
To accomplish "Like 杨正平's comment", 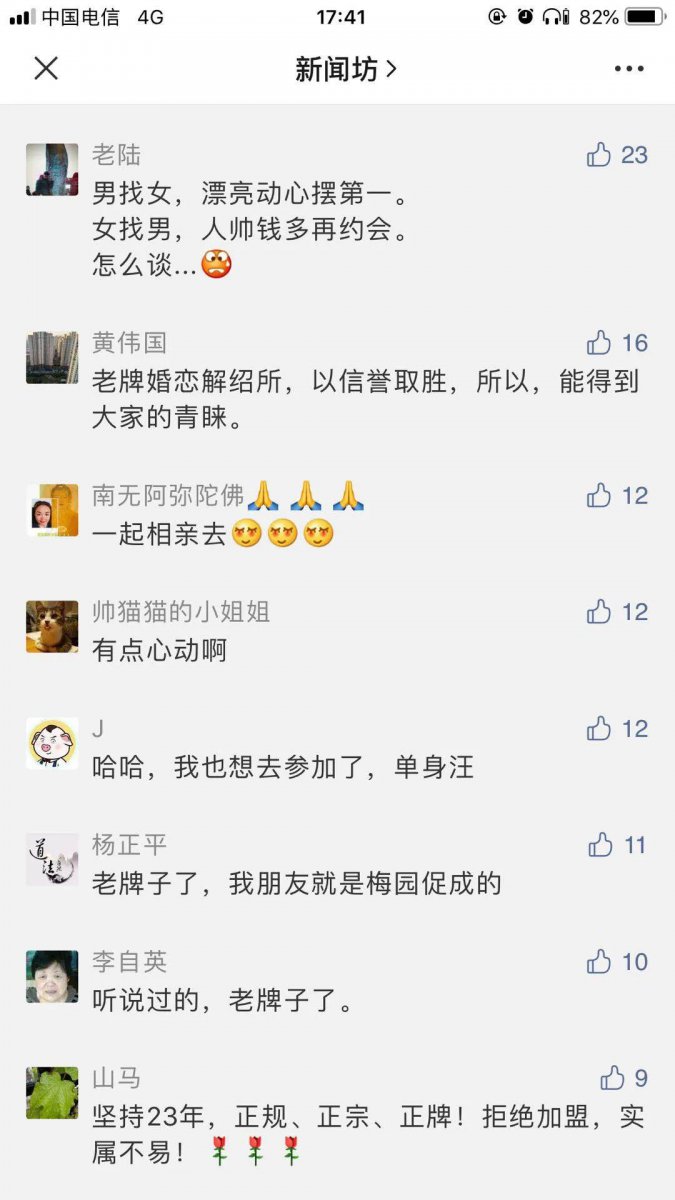I will click(x=600, y=845).
